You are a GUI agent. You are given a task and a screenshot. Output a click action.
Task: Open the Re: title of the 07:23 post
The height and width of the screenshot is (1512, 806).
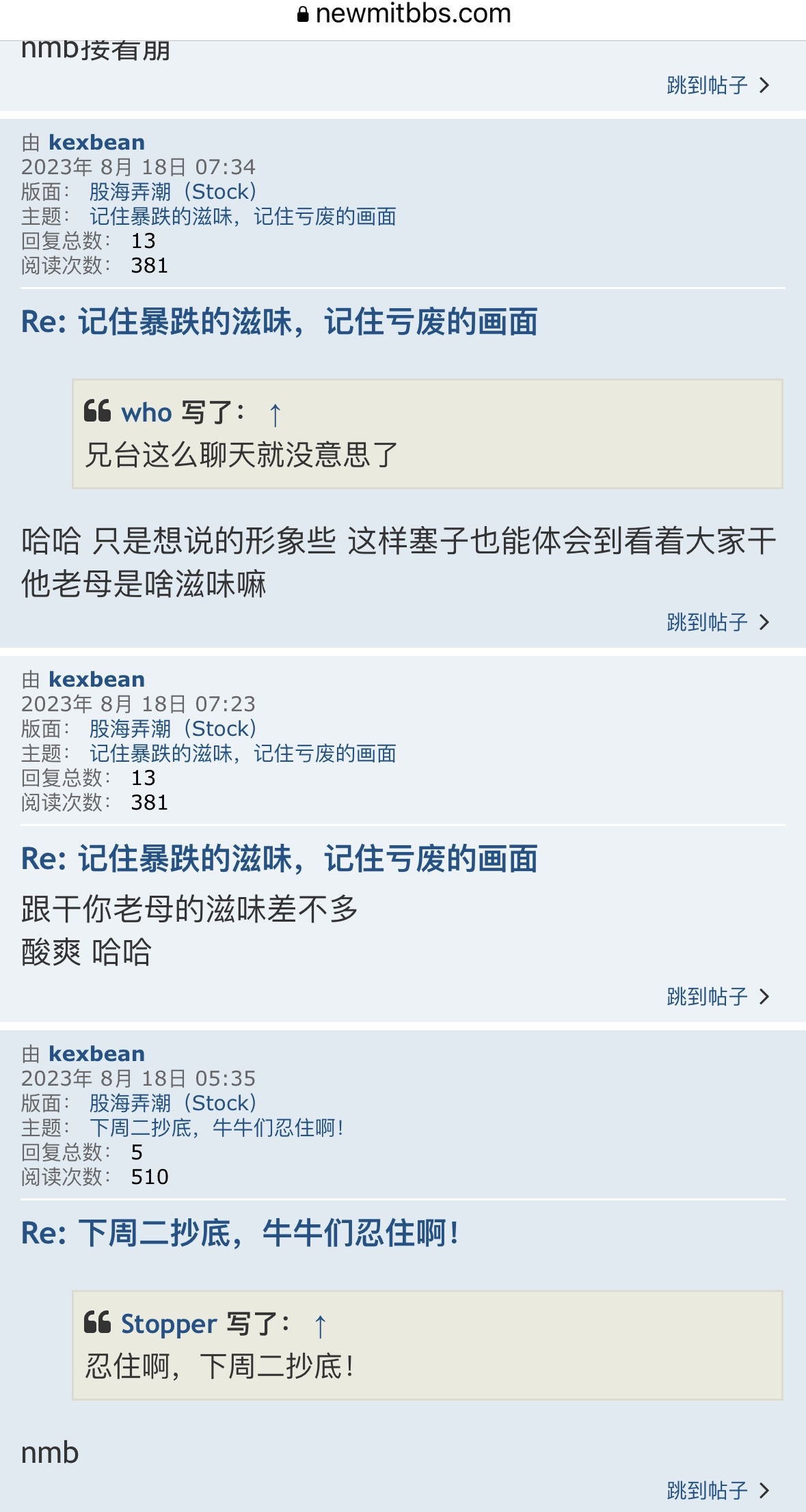pos(279,859)
